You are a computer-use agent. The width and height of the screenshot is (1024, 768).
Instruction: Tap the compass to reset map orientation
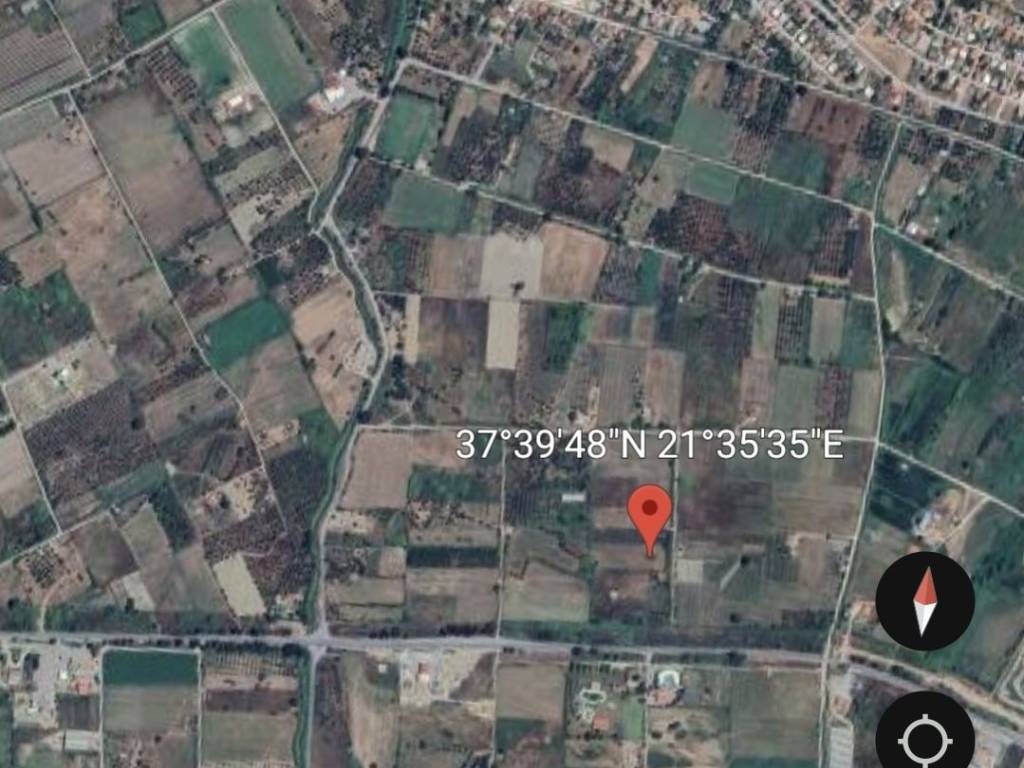(925, 601)
